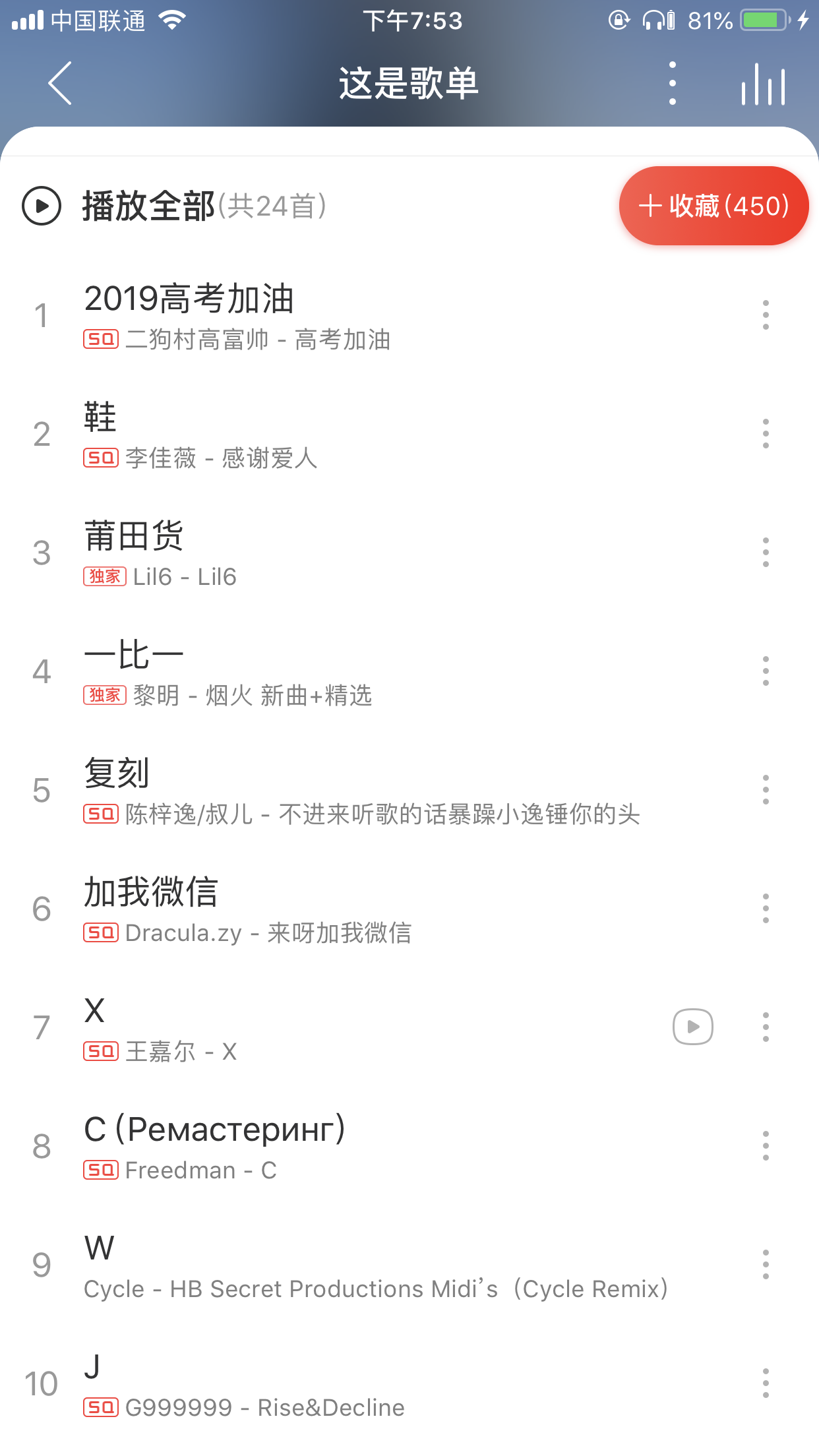Tap the red 收藏(450) button
819x1456 pixels.
point(713,206)
